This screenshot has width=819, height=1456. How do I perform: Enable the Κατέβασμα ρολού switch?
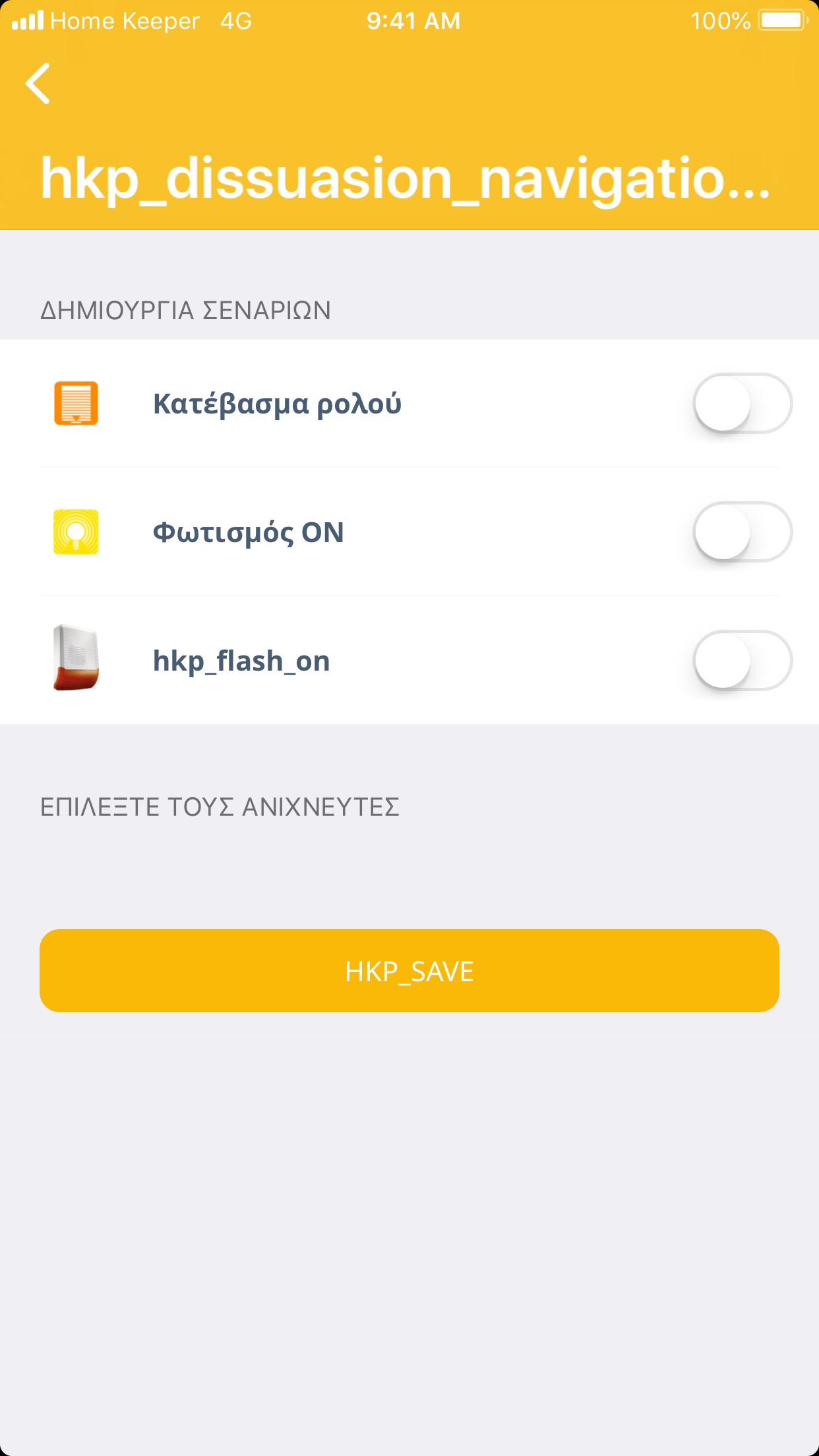click(x=742, y=403)
